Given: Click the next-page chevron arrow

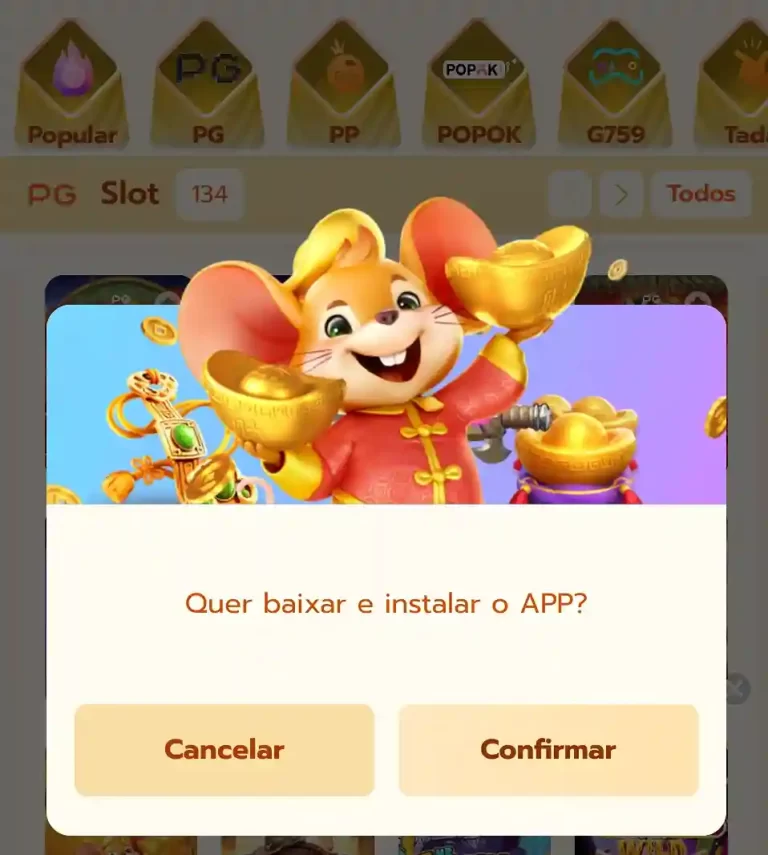Looking at the screenshot, I should 622,195.
